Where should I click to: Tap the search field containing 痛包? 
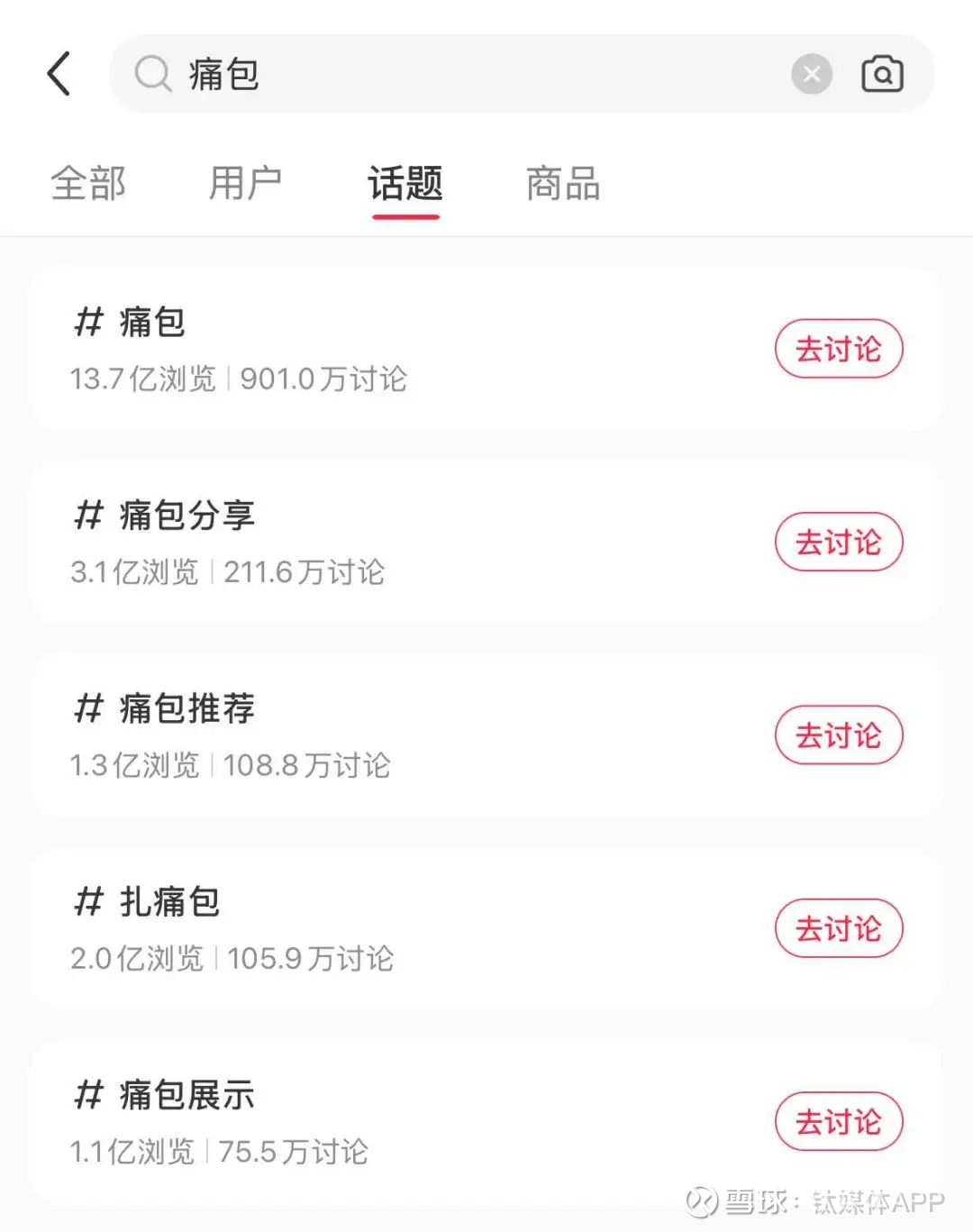click(450, 74)
